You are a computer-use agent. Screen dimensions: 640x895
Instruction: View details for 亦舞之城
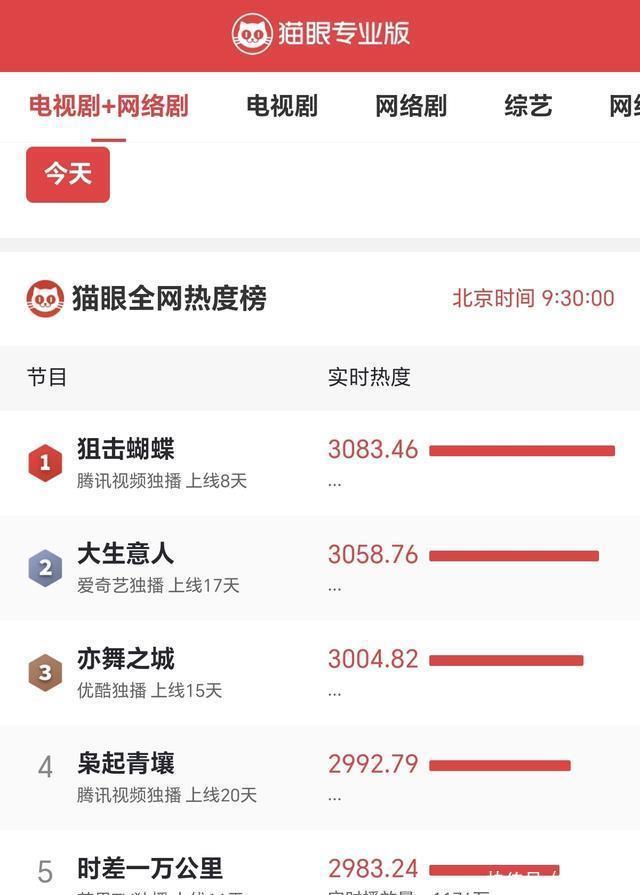126,659
